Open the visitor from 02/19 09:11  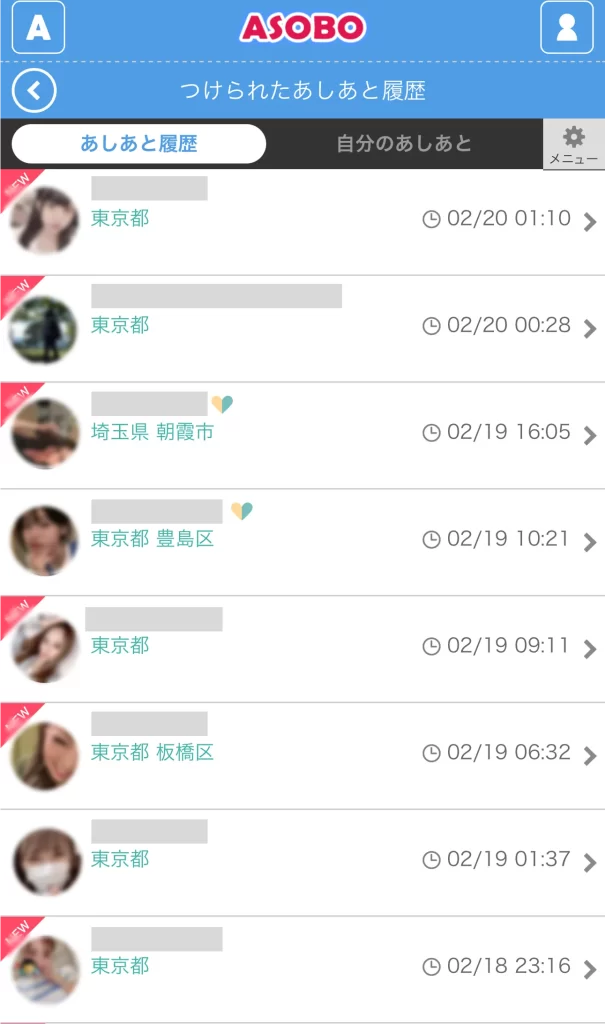[302, 649]
